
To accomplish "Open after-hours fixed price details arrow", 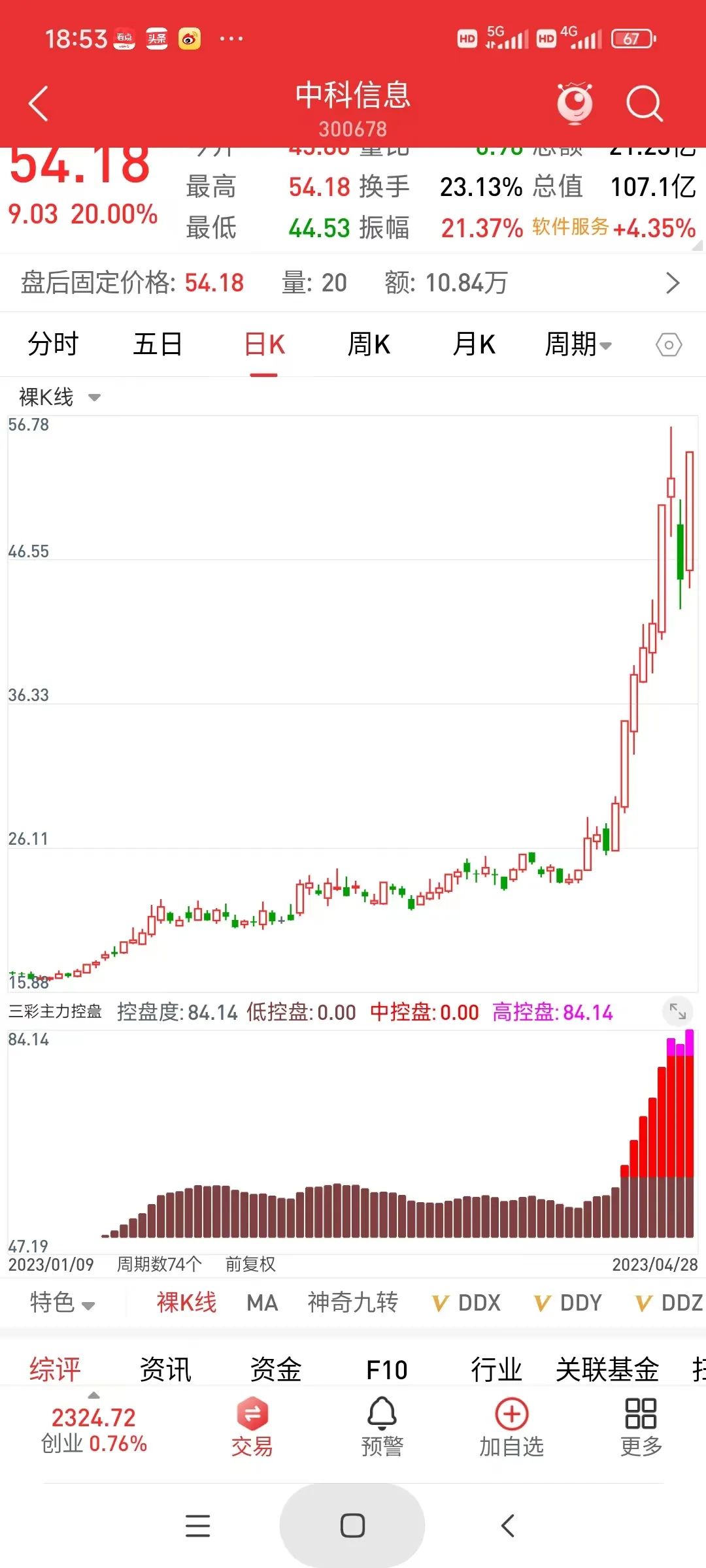I will pyautogui.click(x=675, y=283).
